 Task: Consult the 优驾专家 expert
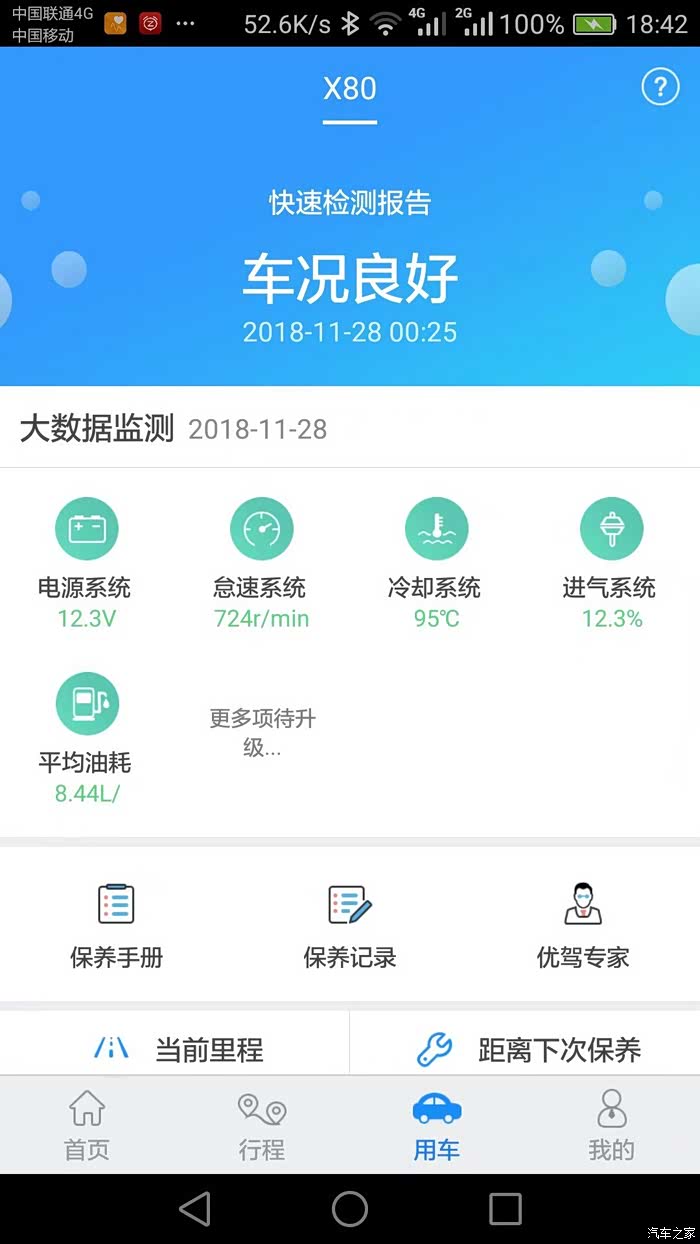pos(583,925)
